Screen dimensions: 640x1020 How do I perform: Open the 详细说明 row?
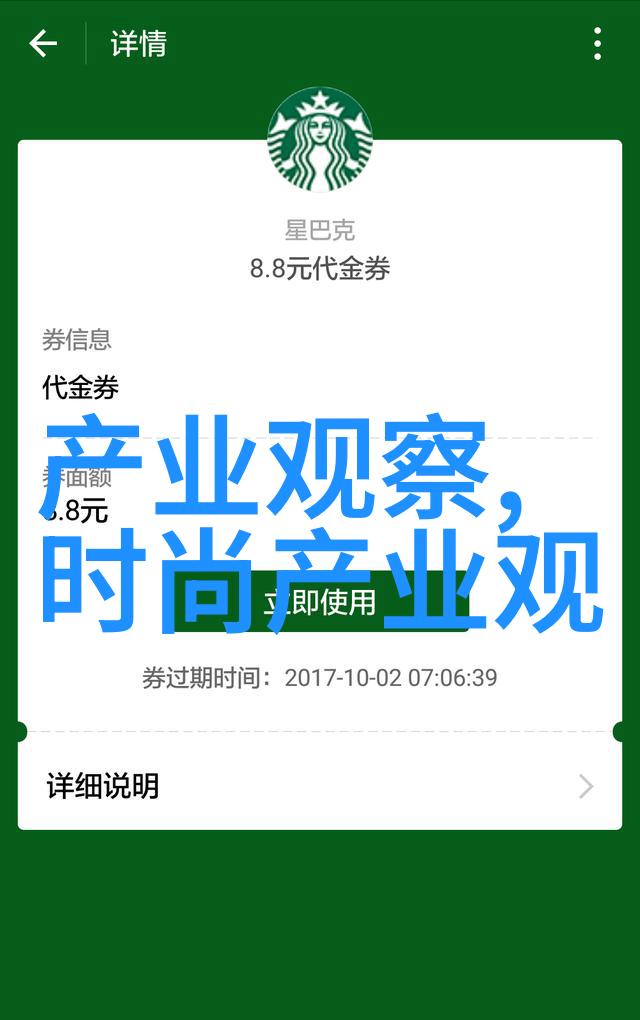(x=320, y=786)
